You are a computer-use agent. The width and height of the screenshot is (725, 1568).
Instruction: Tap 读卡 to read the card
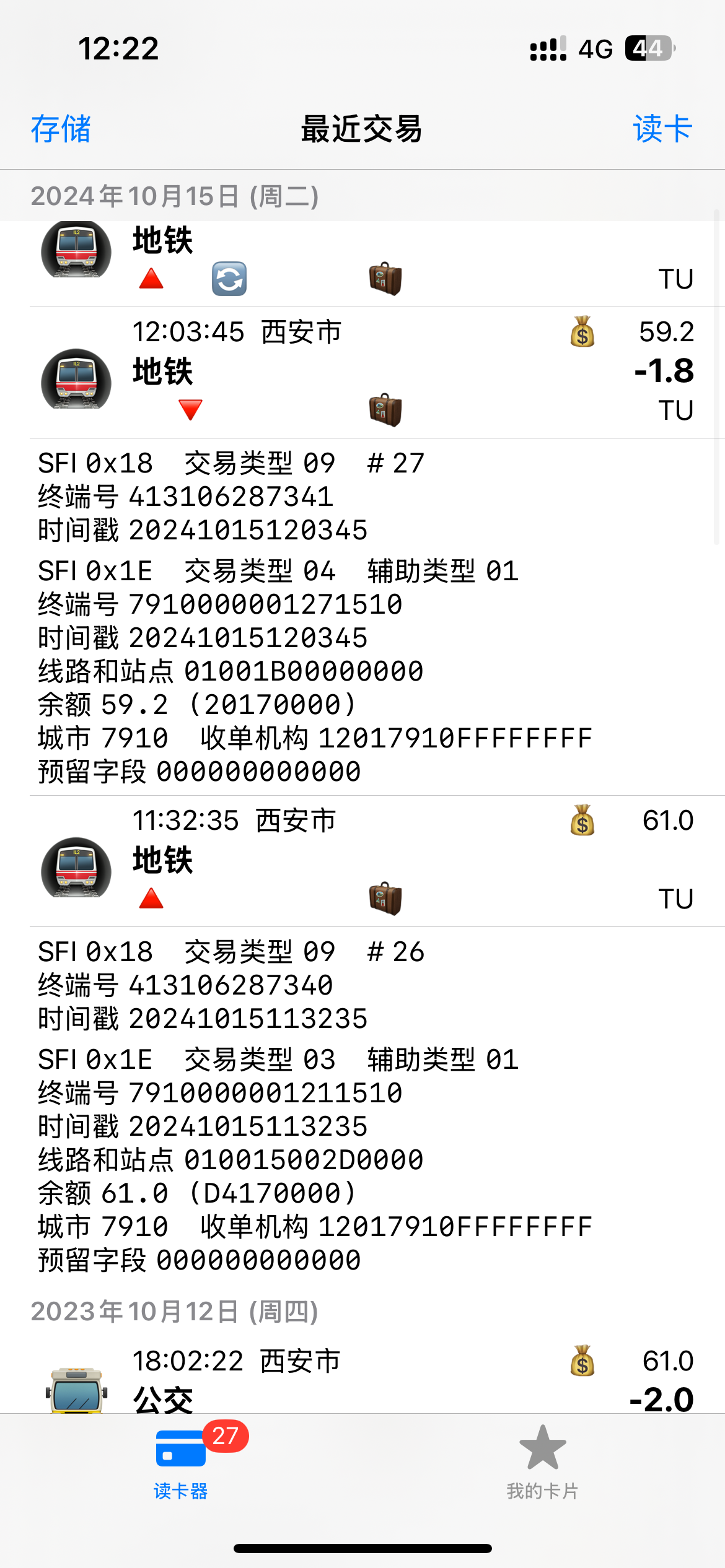point(662,129)
